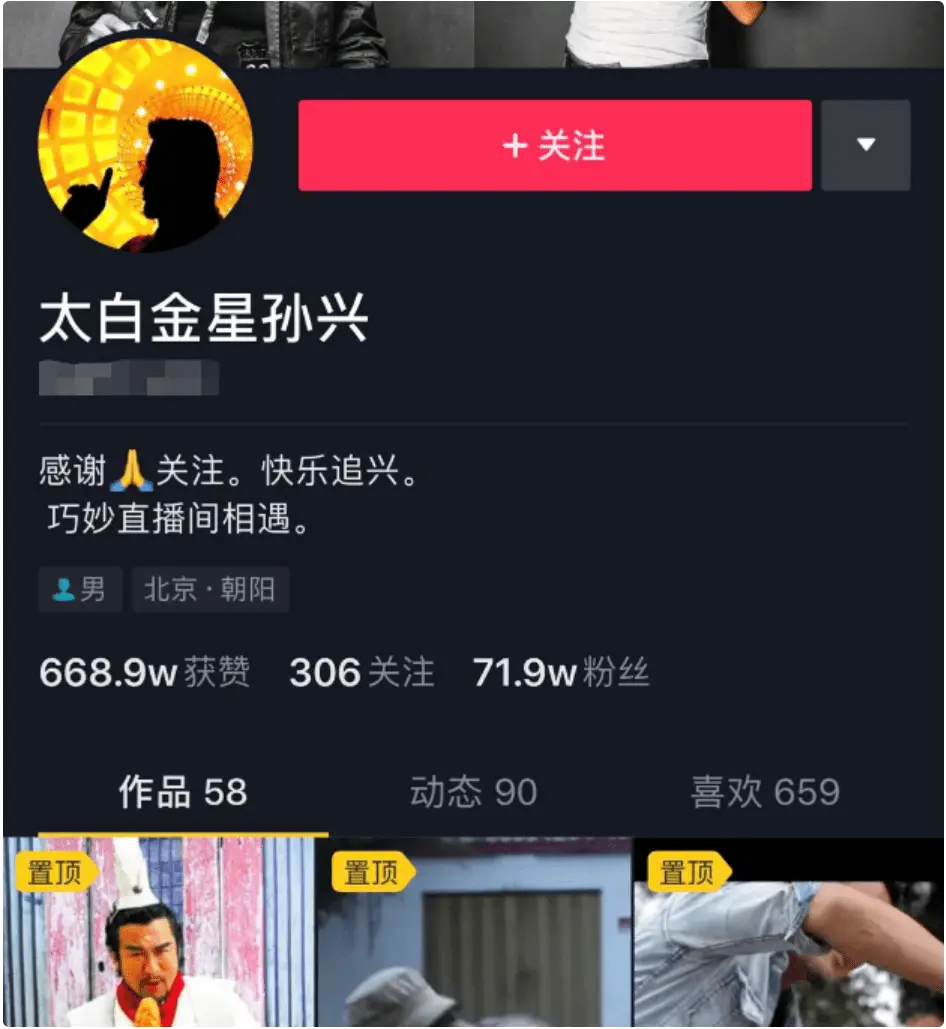Open the pinned video with the chef

click(160, 935)
